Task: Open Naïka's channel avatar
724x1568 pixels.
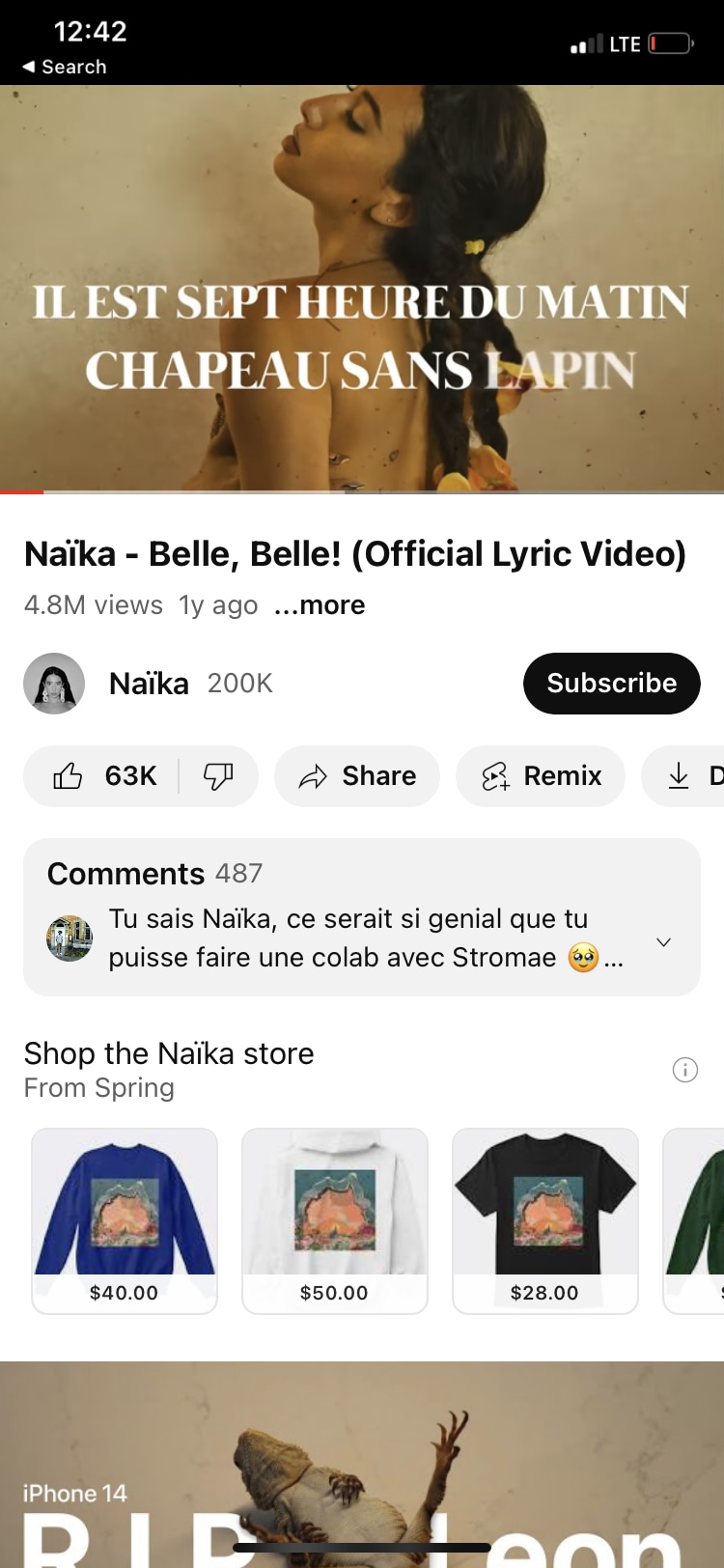Action: 54,684
